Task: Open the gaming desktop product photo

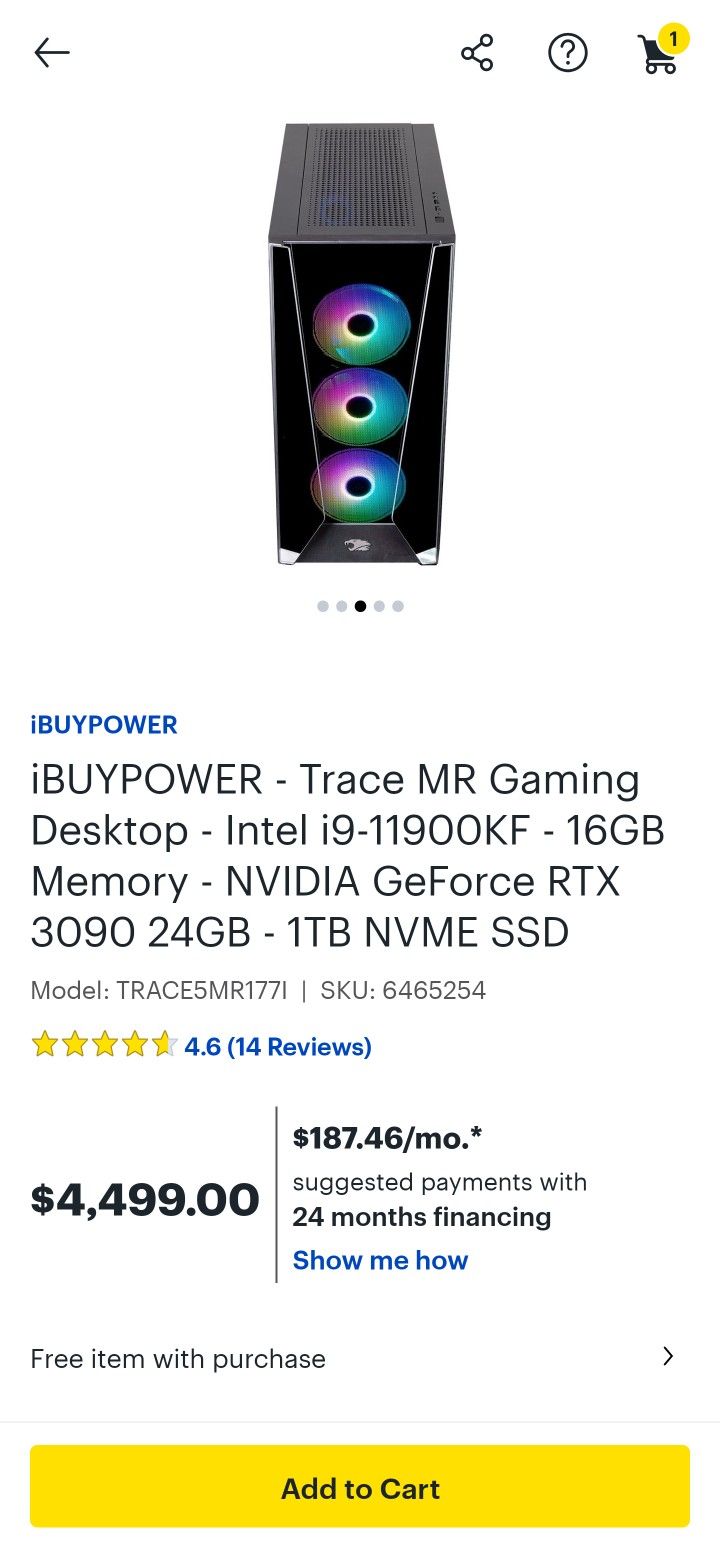Action: (x=360, y=344)
